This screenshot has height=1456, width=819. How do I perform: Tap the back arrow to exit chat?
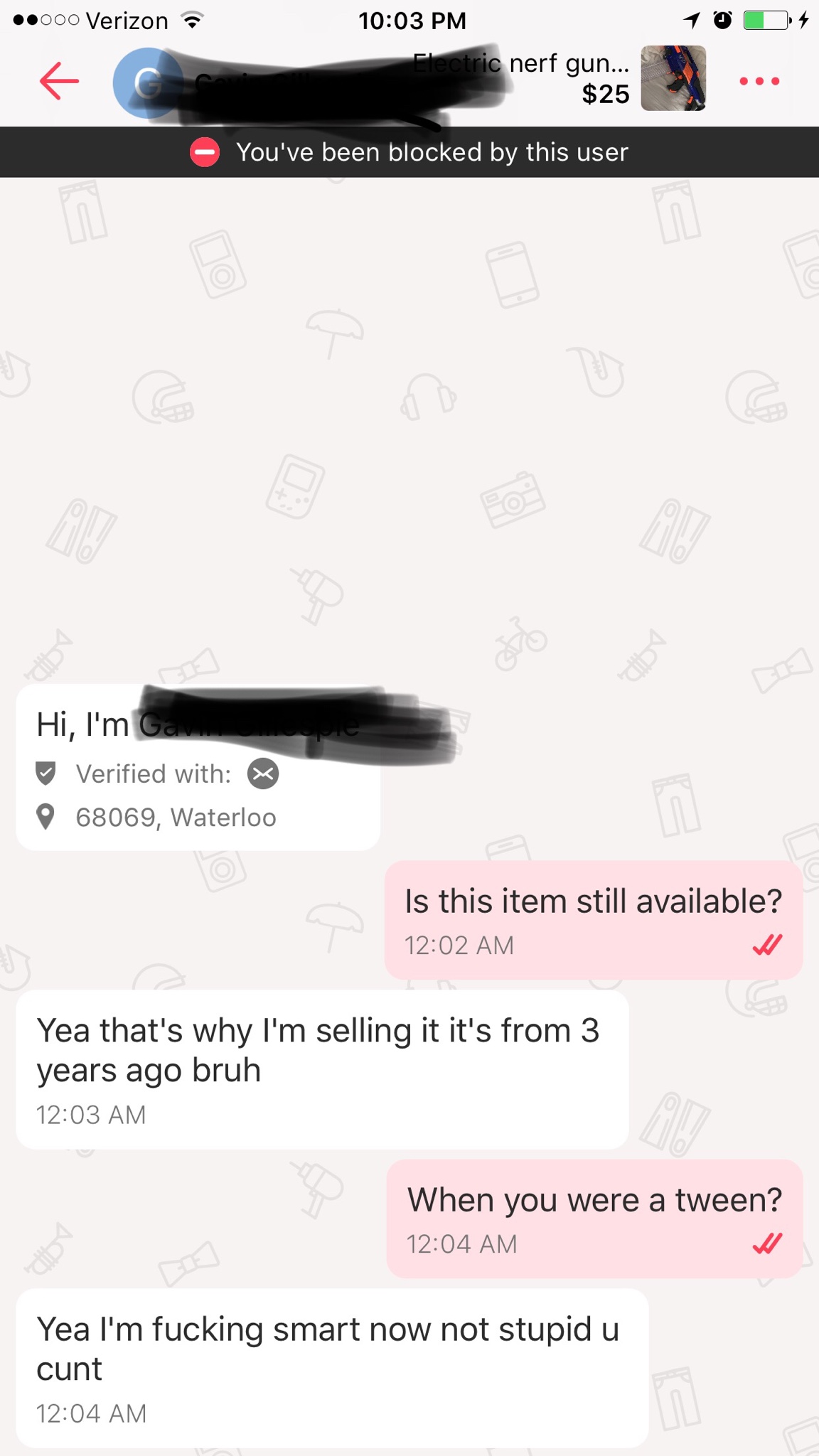coord(58,81)
